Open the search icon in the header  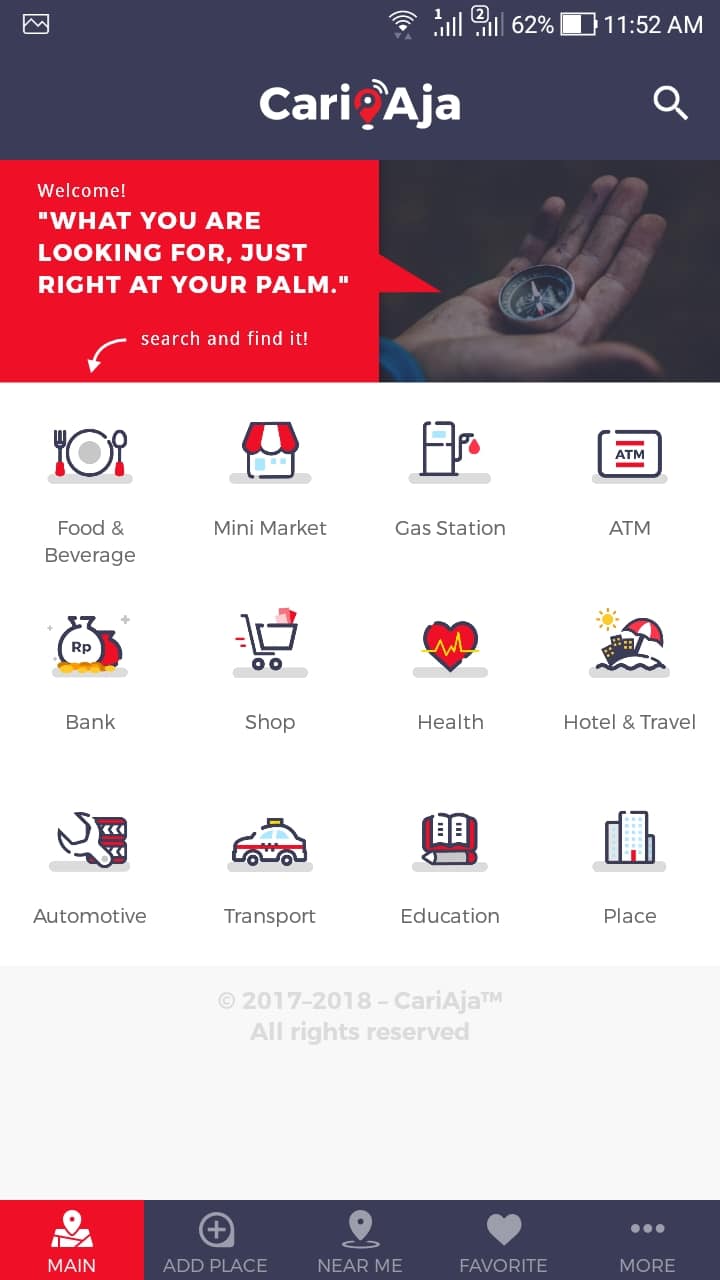(x=670, y=103)
